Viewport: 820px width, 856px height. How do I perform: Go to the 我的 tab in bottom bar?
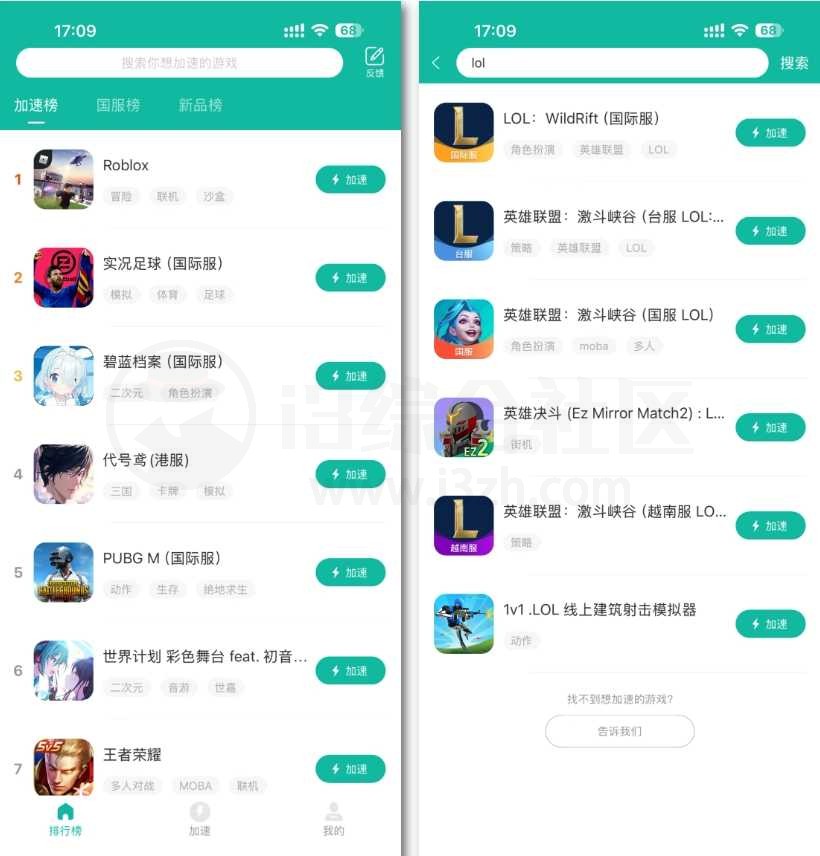coord(334,819)
